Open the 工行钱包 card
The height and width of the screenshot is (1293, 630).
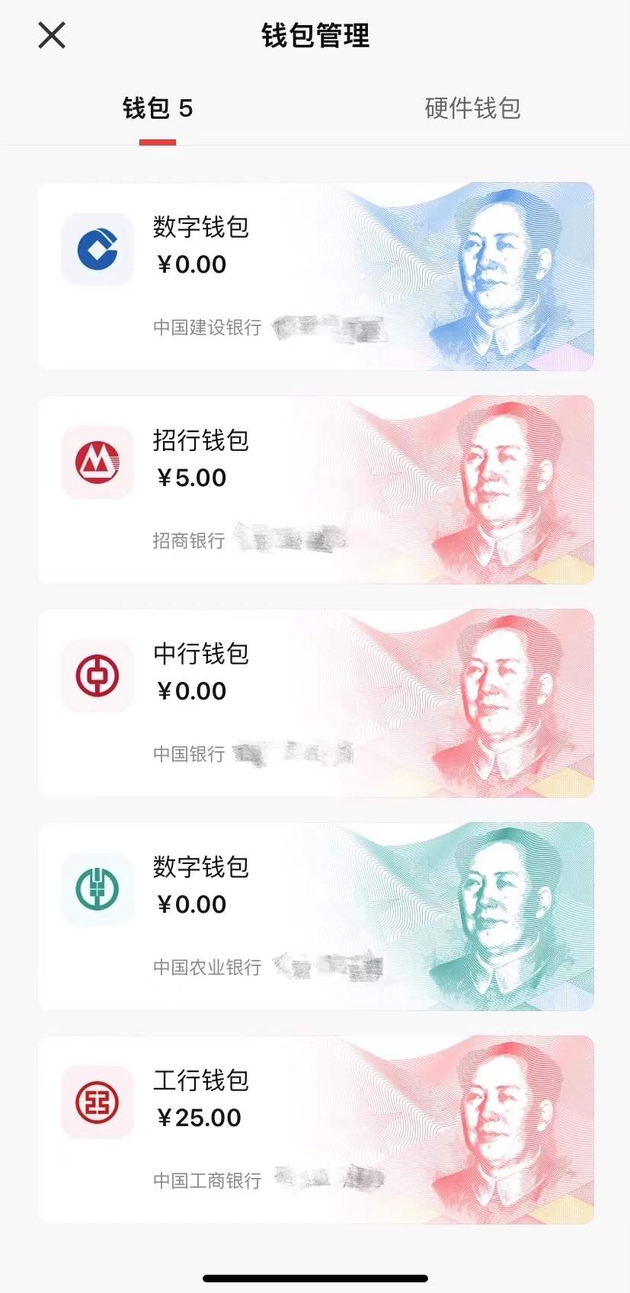click(x=315, y=1129)
